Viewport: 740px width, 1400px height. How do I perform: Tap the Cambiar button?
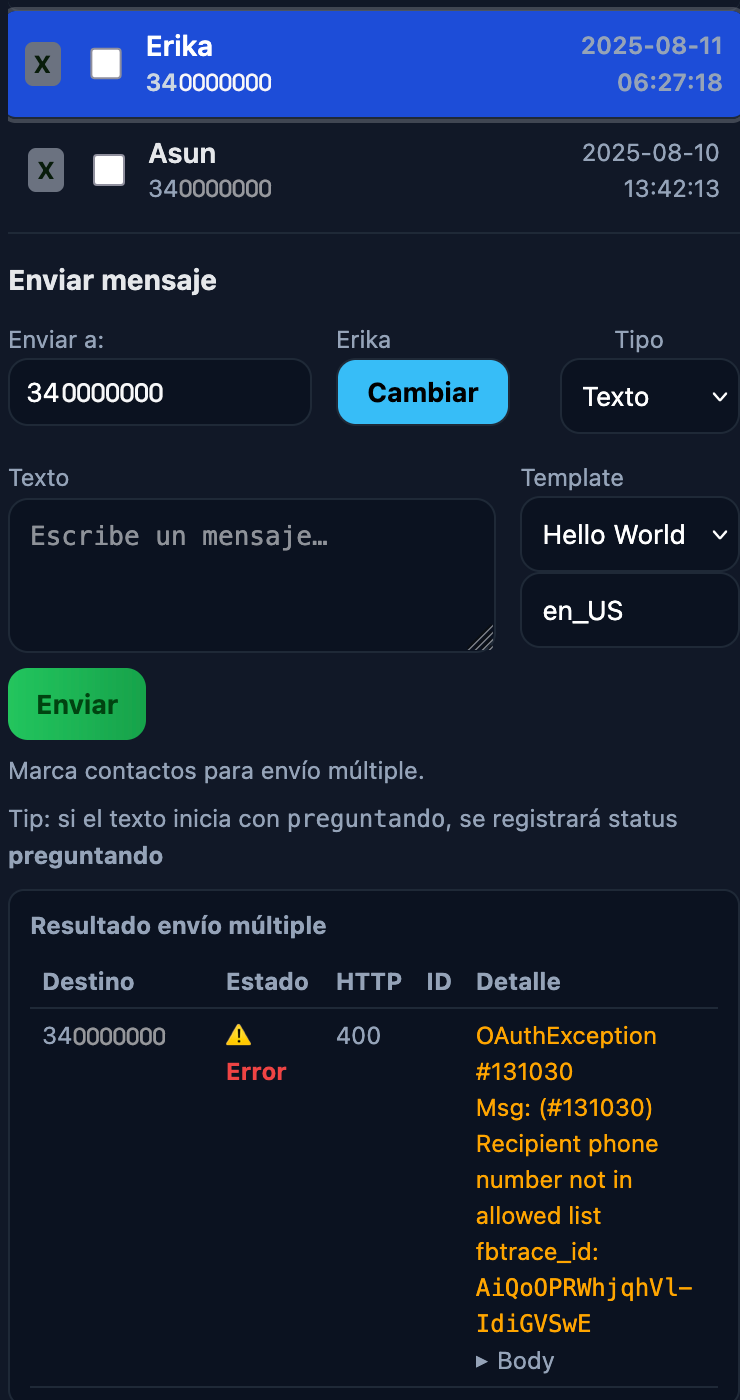pos(423,393)
